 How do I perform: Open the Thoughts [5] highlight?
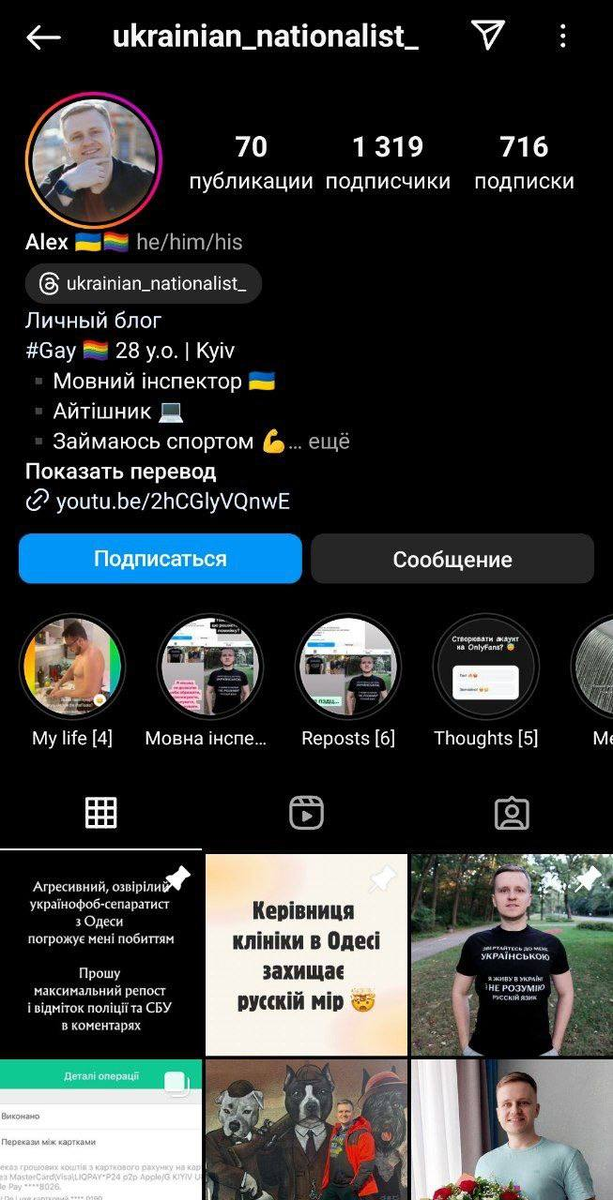tap(486, 680)
